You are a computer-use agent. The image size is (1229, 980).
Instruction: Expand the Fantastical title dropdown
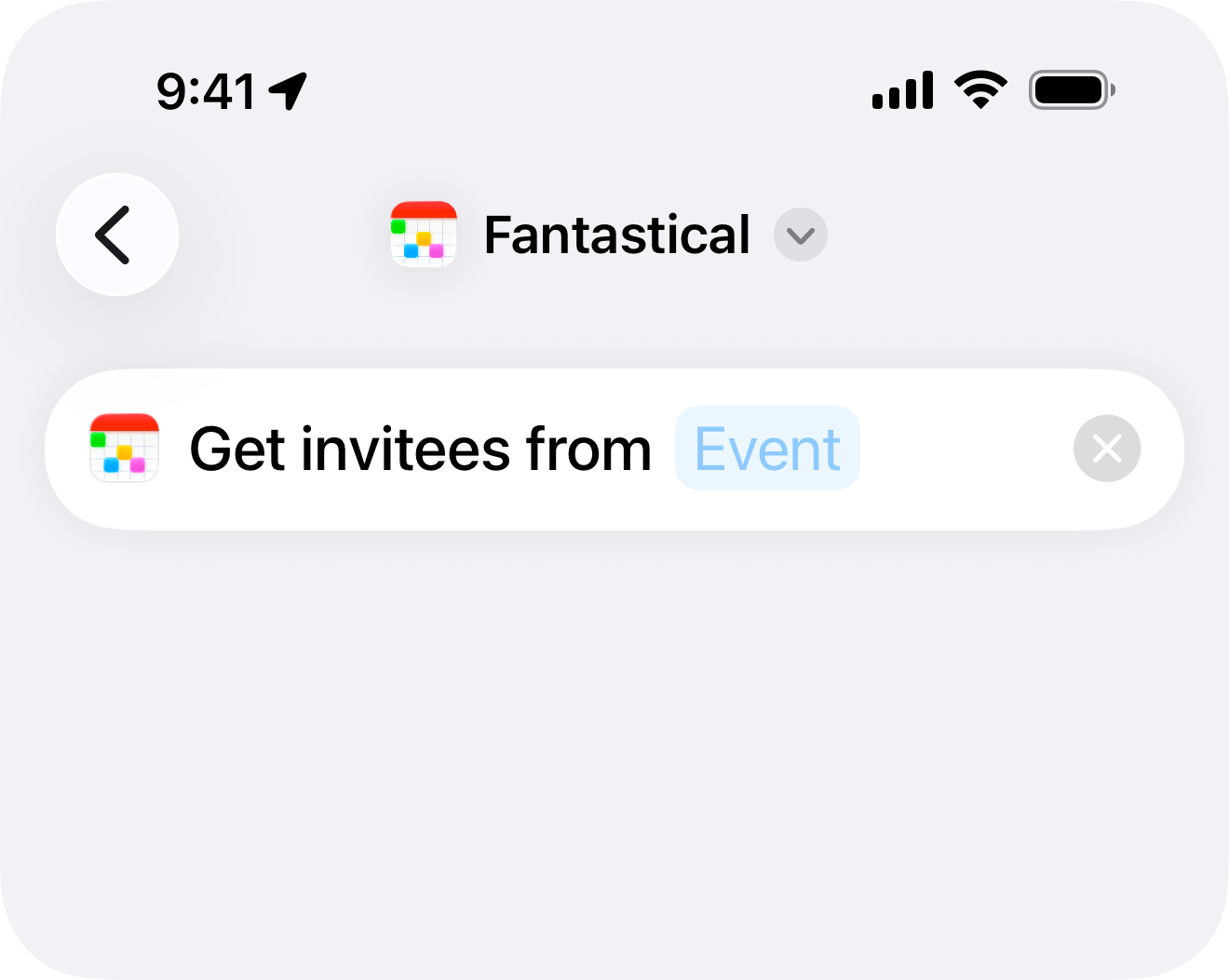(x=800, y=235)
